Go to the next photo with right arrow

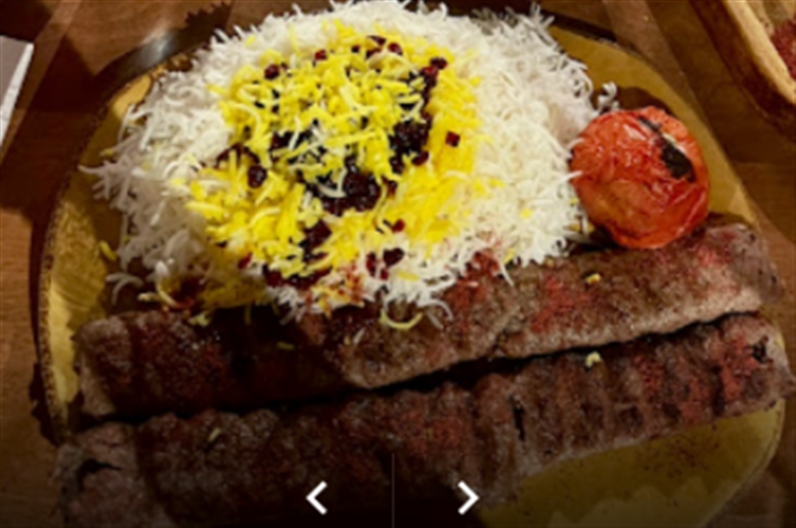[x=467, y=497]
